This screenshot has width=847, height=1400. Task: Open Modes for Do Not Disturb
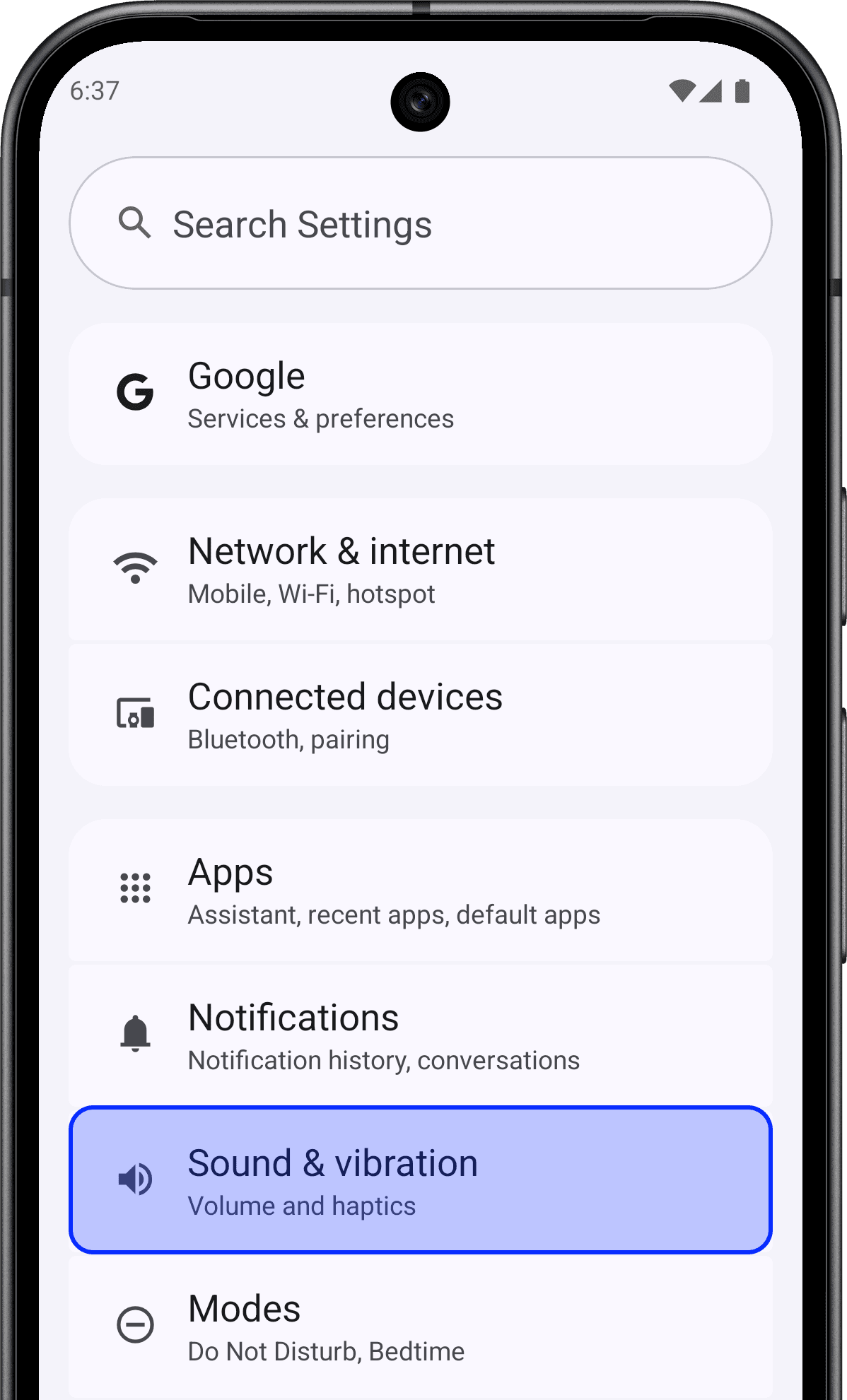(420, 1326)
